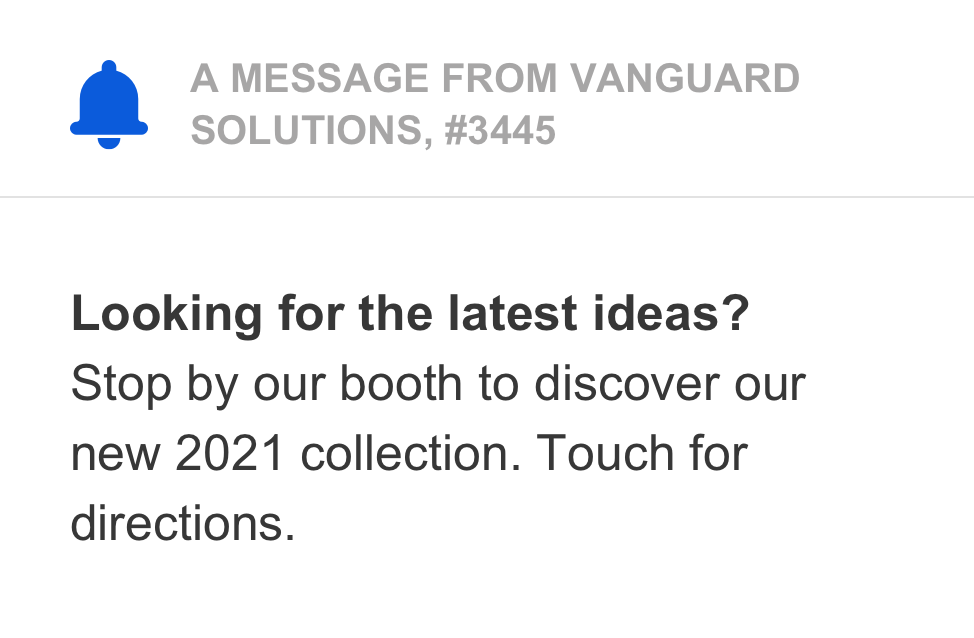This screenshot has height=638, width=974.
Task: Open the Vanguard Solutions message for directions
Action: 437,418
